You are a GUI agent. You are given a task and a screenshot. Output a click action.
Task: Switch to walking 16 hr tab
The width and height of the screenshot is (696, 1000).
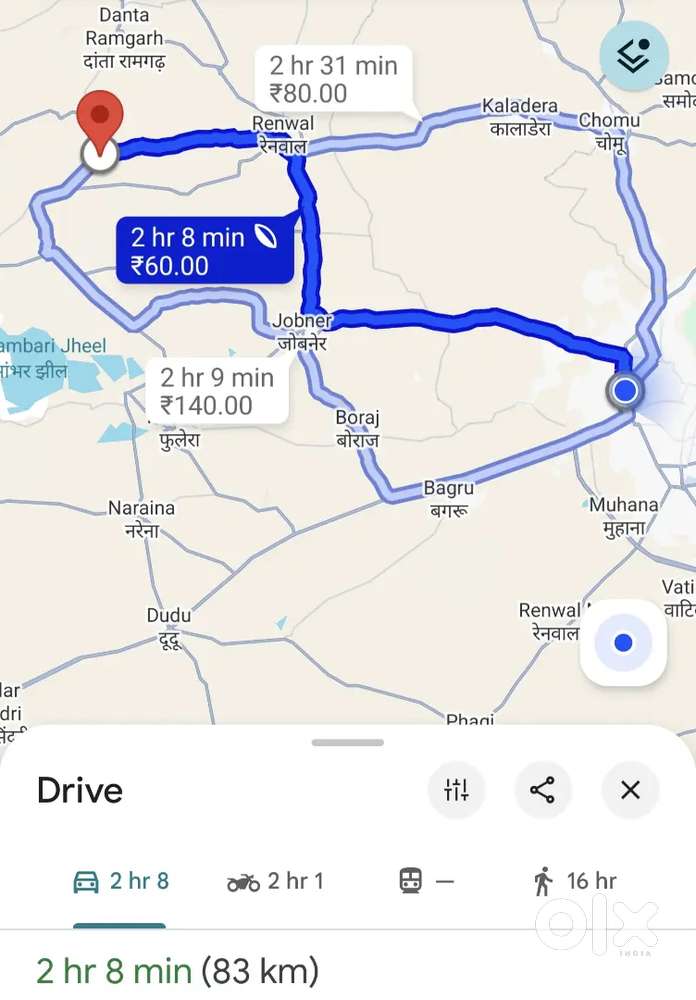[x=575, y=881]
